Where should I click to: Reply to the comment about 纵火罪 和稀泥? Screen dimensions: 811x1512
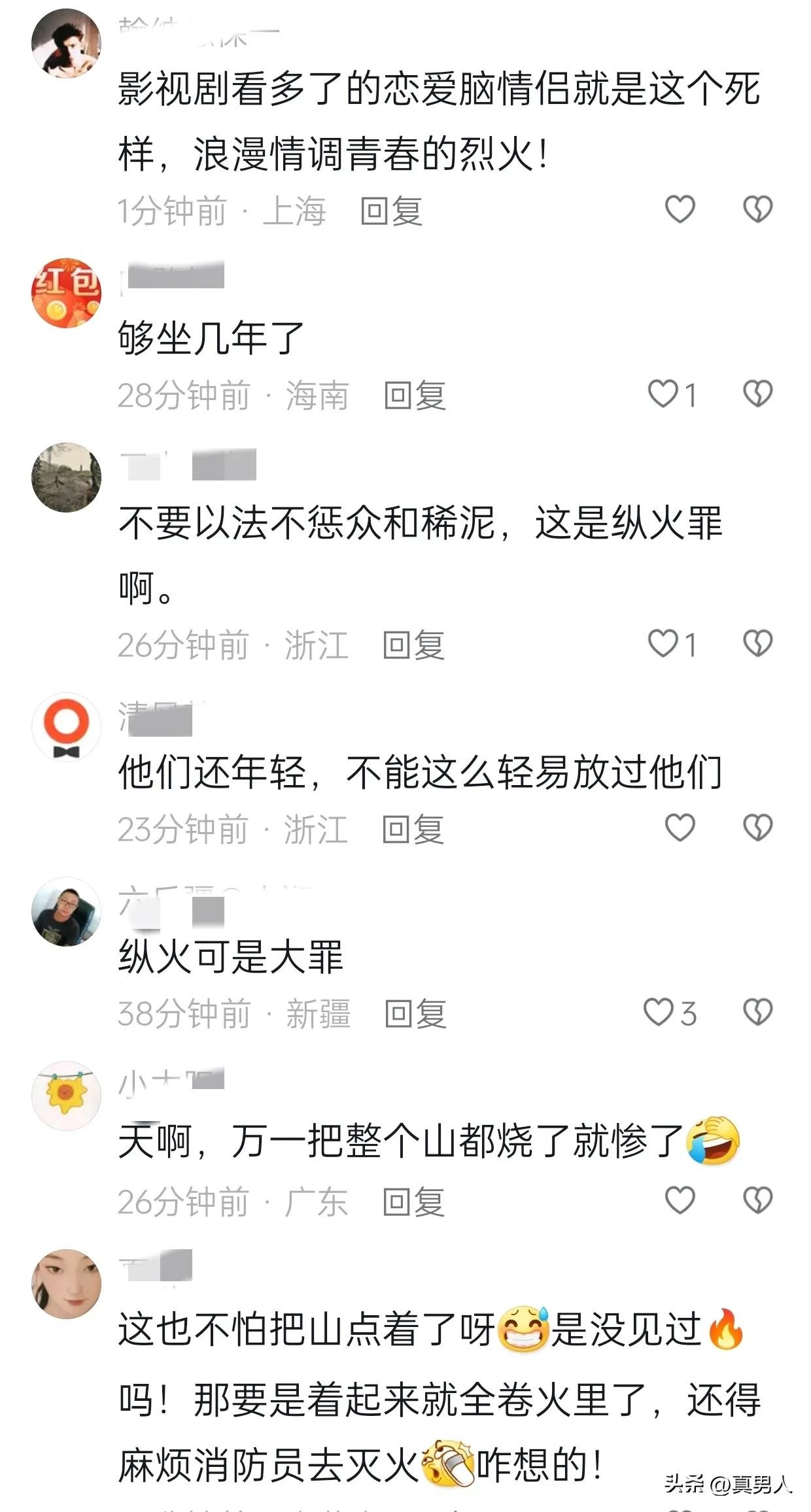tap(413, 645)
